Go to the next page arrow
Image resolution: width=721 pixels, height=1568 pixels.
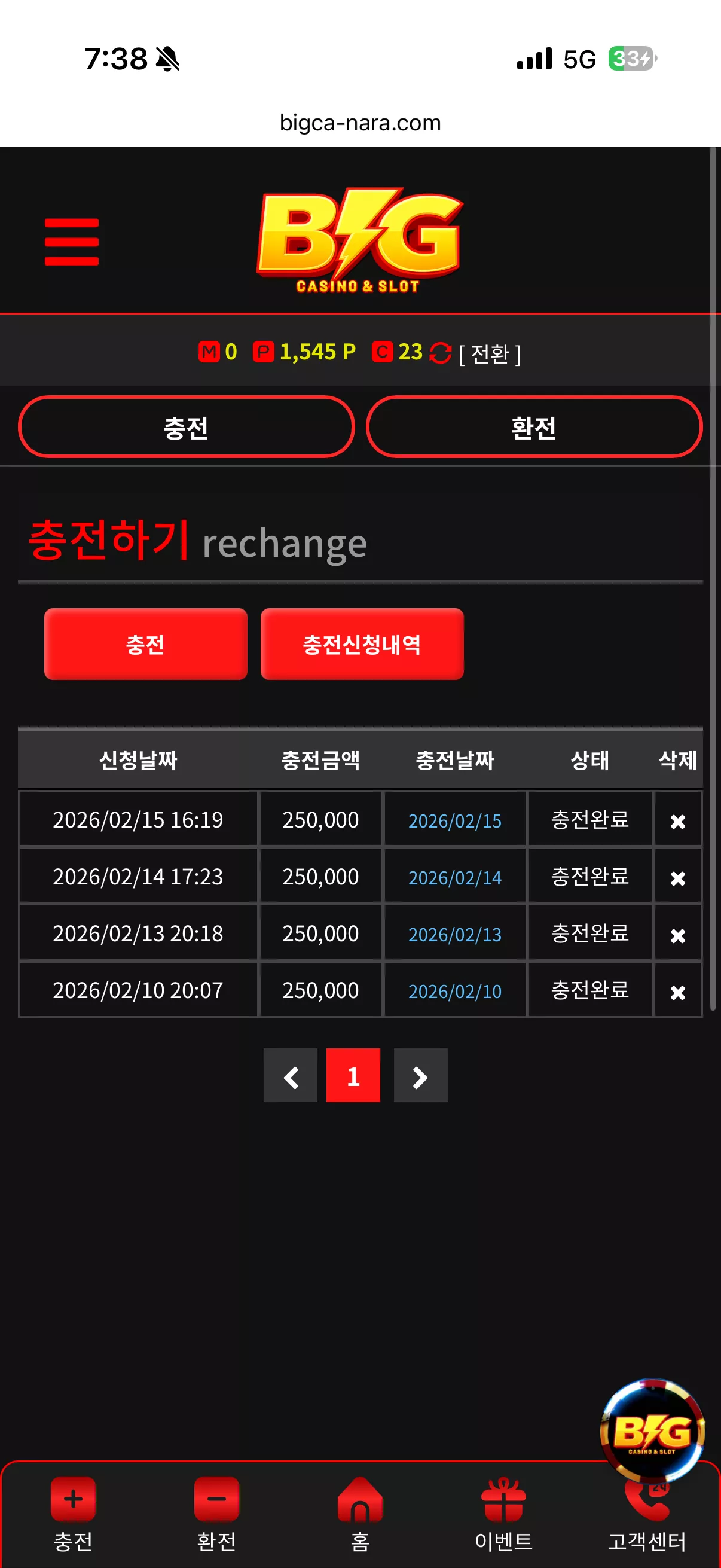[x=420, y=1076]
